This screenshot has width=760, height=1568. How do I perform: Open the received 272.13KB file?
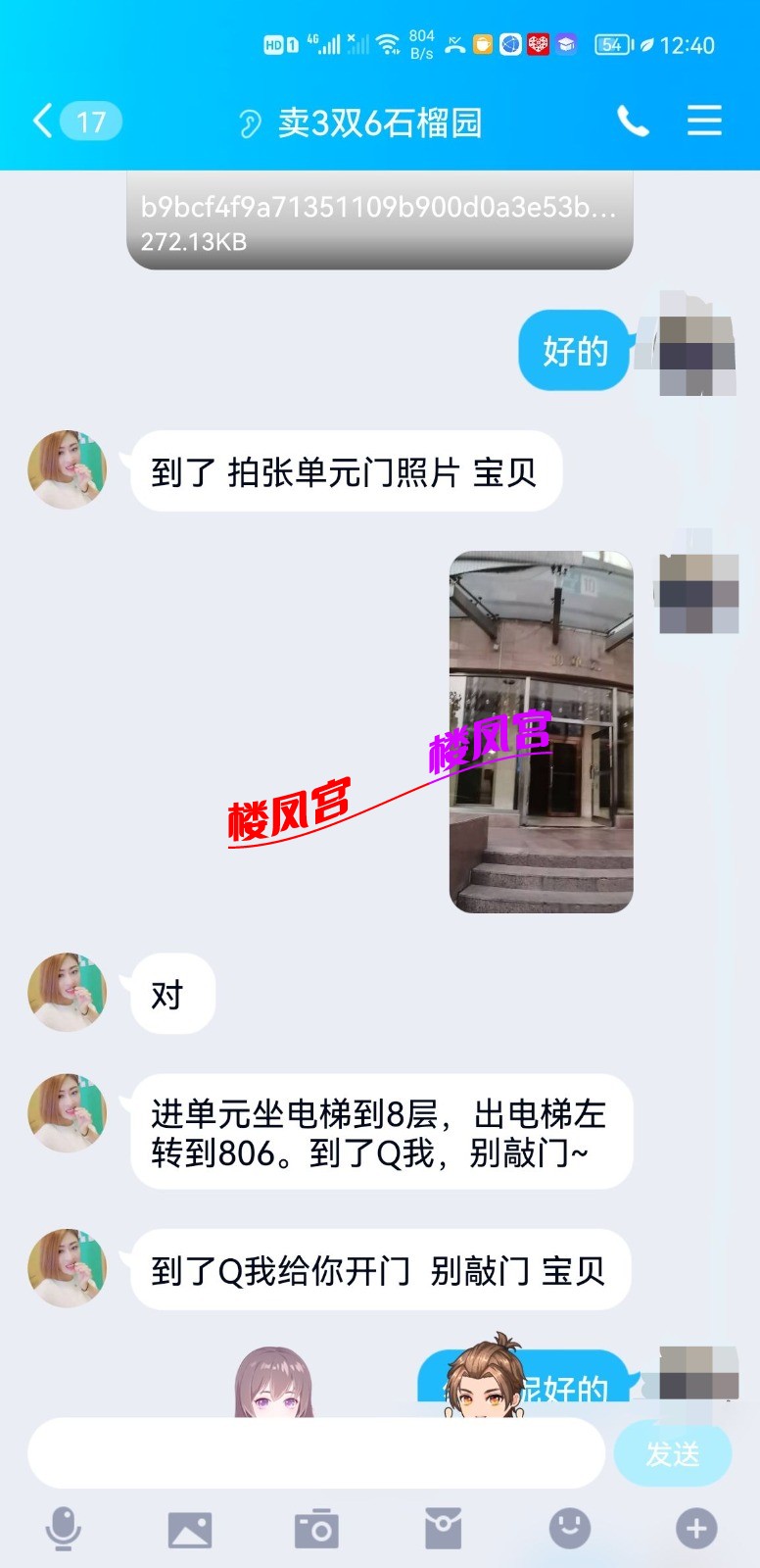379,222
